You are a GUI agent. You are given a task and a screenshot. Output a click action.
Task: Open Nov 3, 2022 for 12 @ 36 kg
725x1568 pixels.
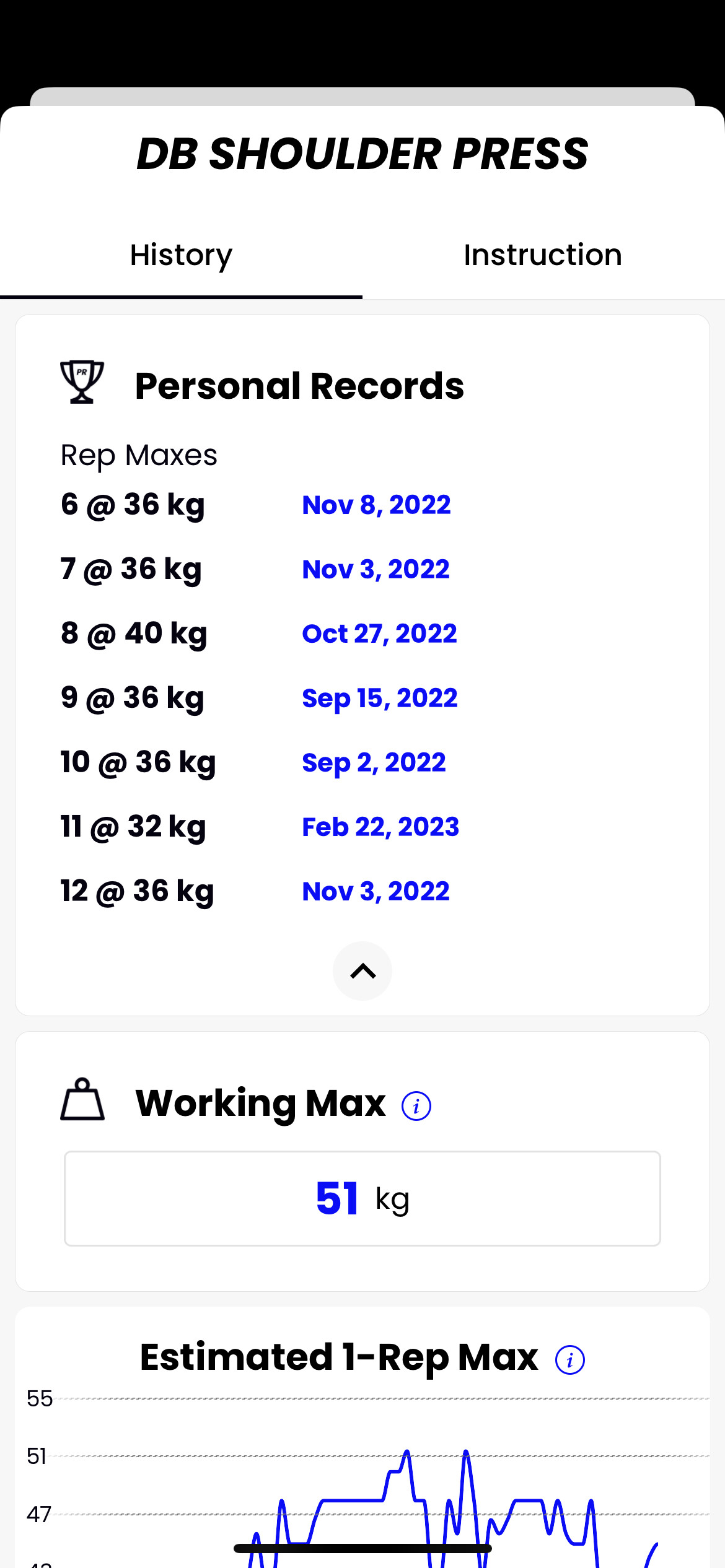pyautogui.click(x=376, y=891)
